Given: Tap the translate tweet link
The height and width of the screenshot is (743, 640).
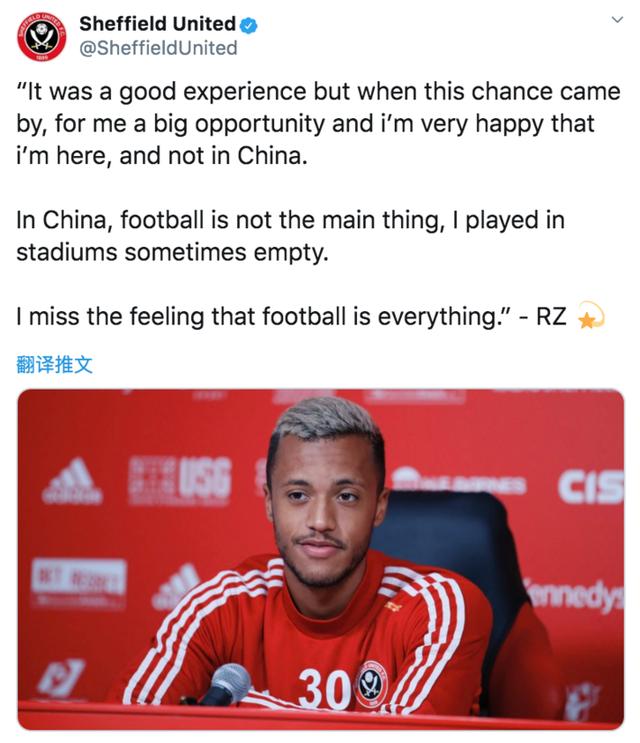Looking at the screenshot, I should pyautogui.click(x=55, y=364).
